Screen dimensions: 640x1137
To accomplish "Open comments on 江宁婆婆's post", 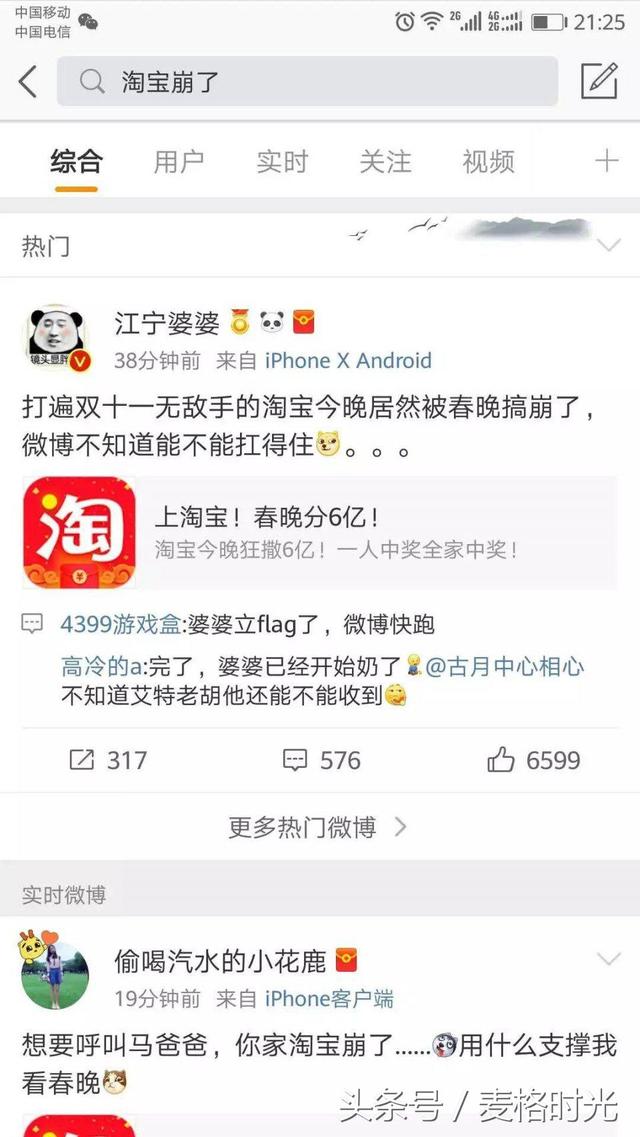I will tap(321, 760).
